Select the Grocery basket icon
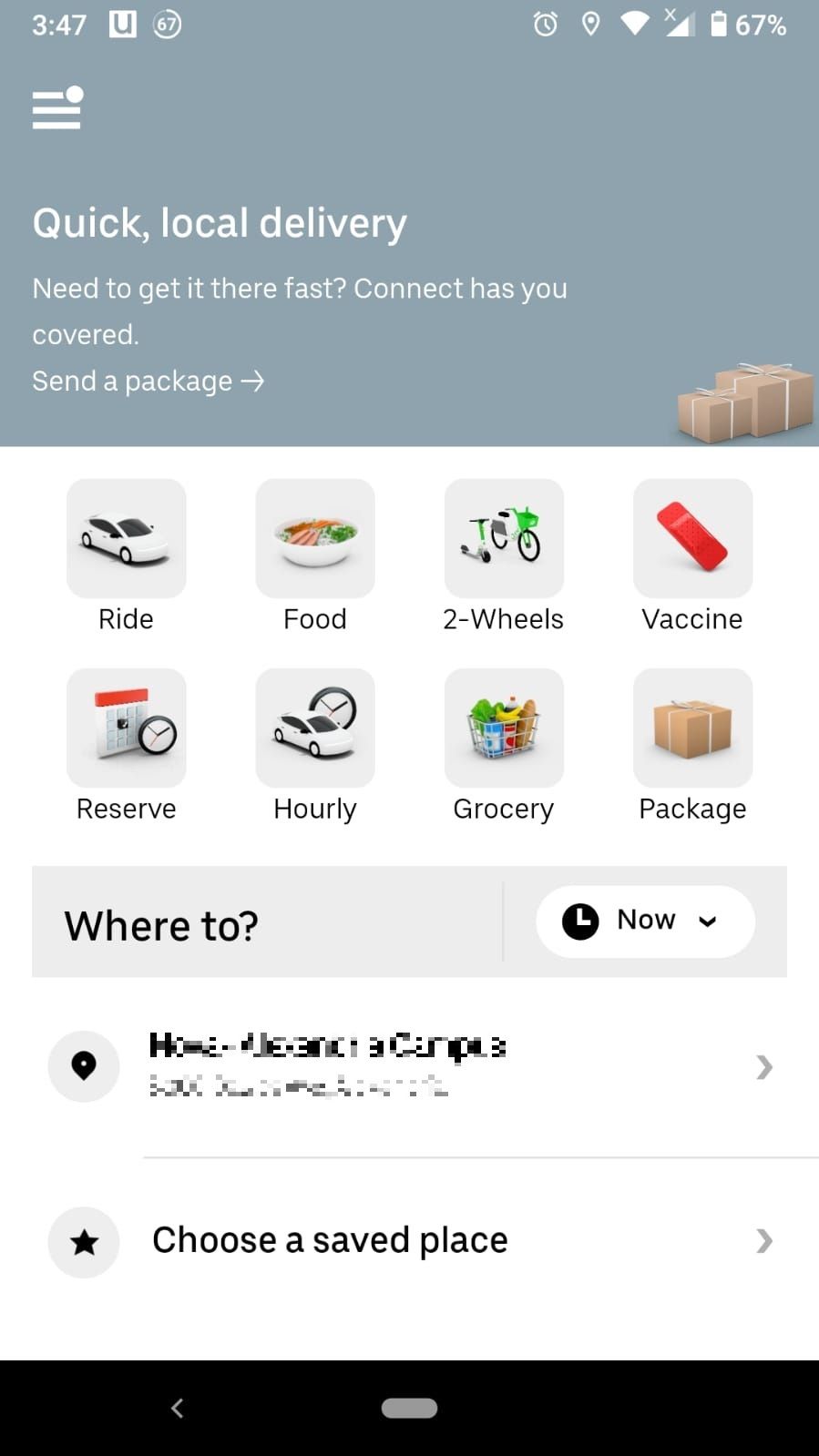The width and height of the screenshot is (819, 1456). coord(503,728)
